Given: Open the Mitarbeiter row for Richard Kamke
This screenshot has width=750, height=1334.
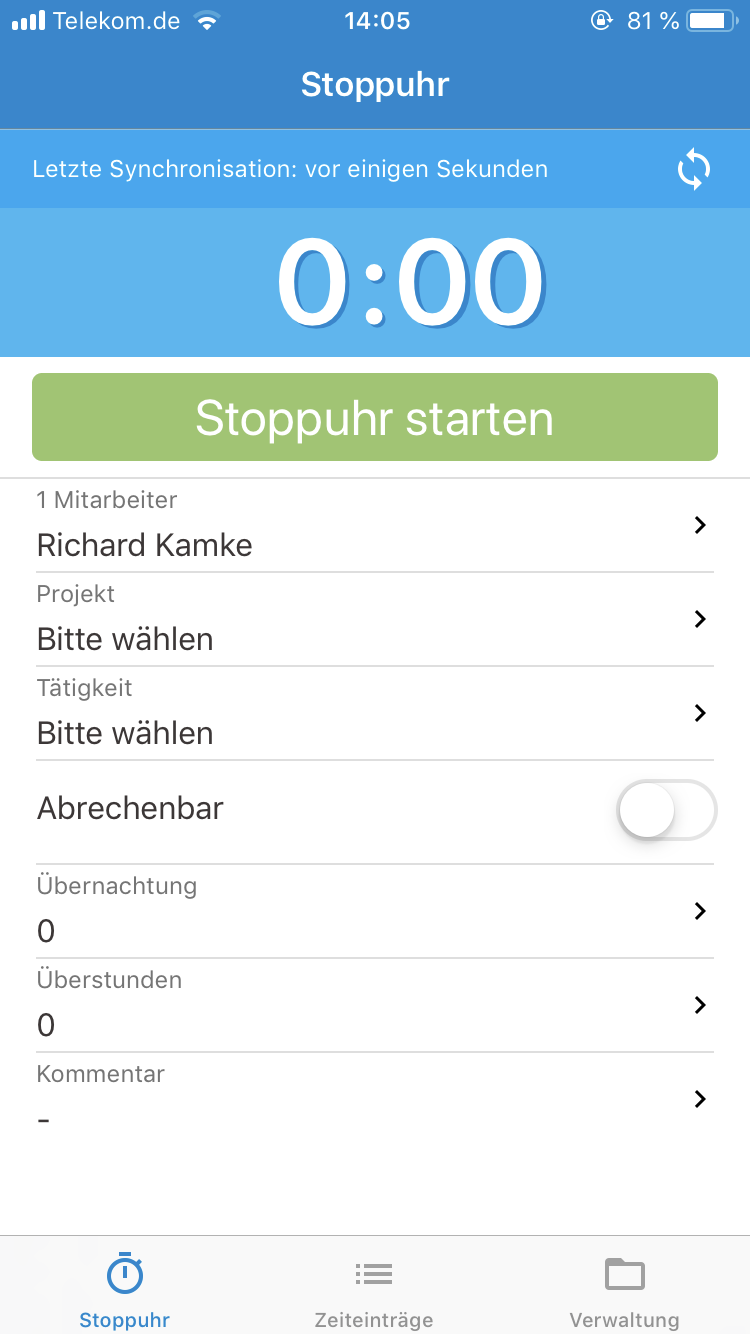Looking at the screenshot, I should (375, 526).
